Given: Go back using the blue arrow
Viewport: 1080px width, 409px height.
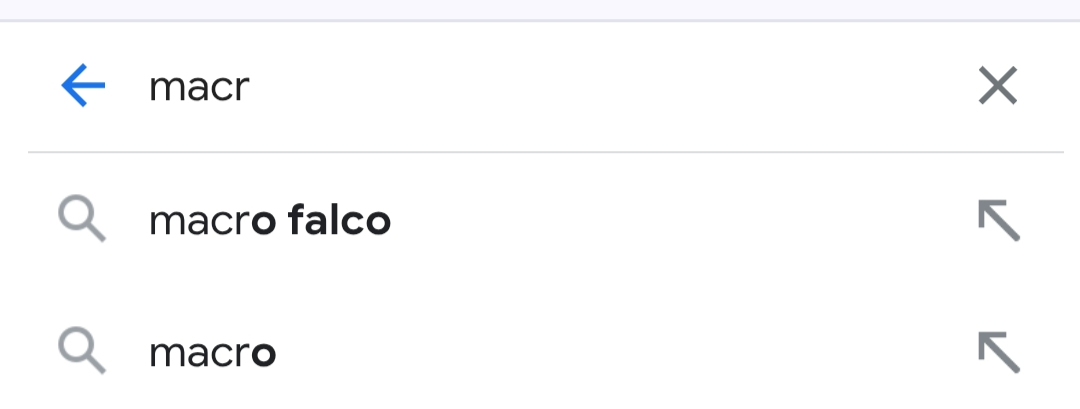Looking at the screenshot, I should (83, 87).
